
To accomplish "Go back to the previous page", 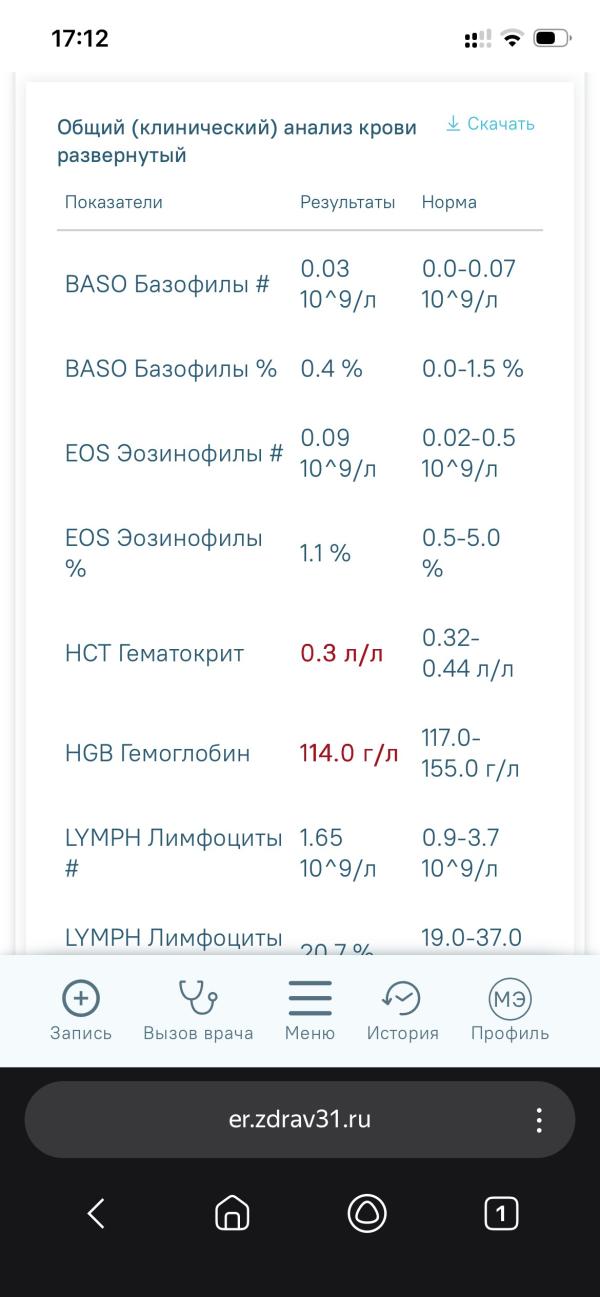I will point(96,1214).
